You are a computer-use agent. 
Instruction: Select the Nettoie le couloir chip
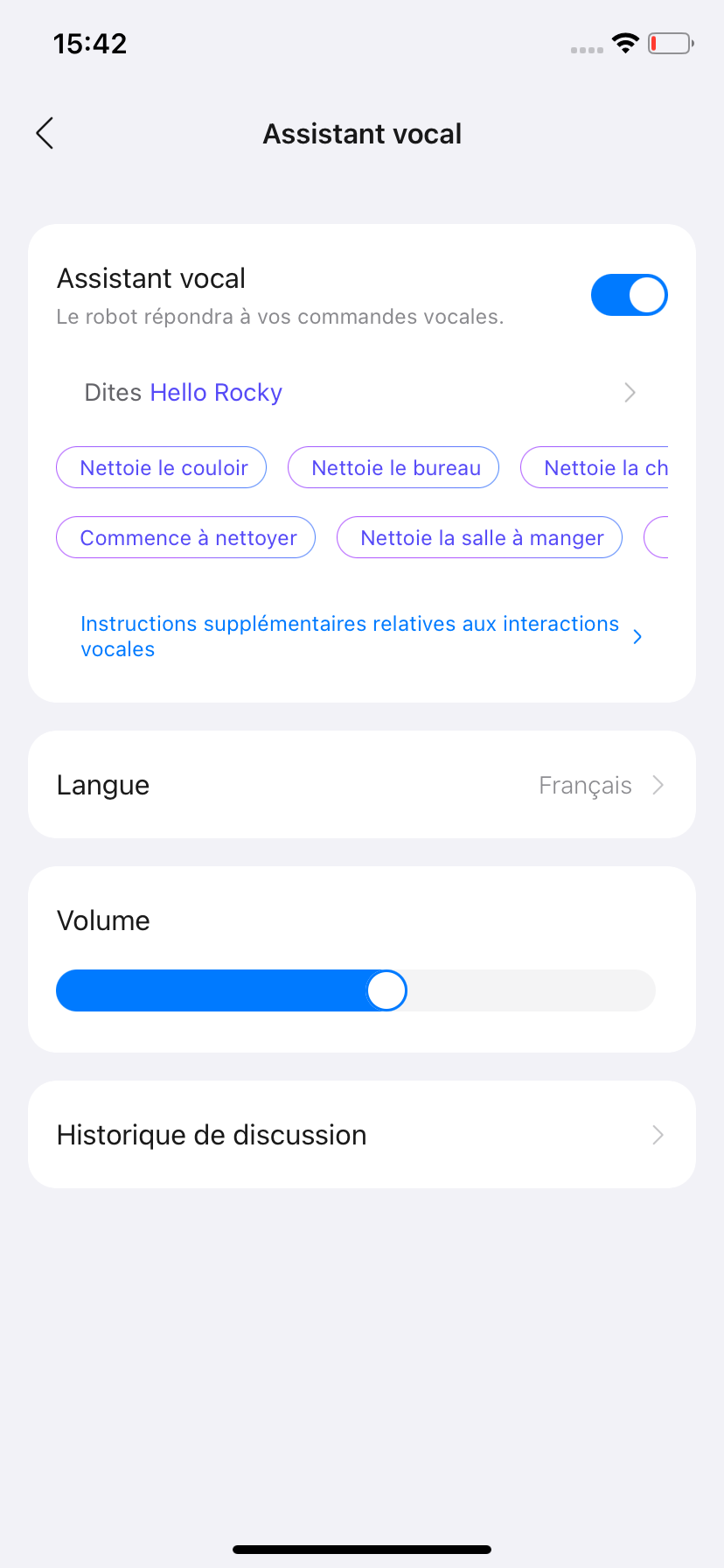[162, 468]
